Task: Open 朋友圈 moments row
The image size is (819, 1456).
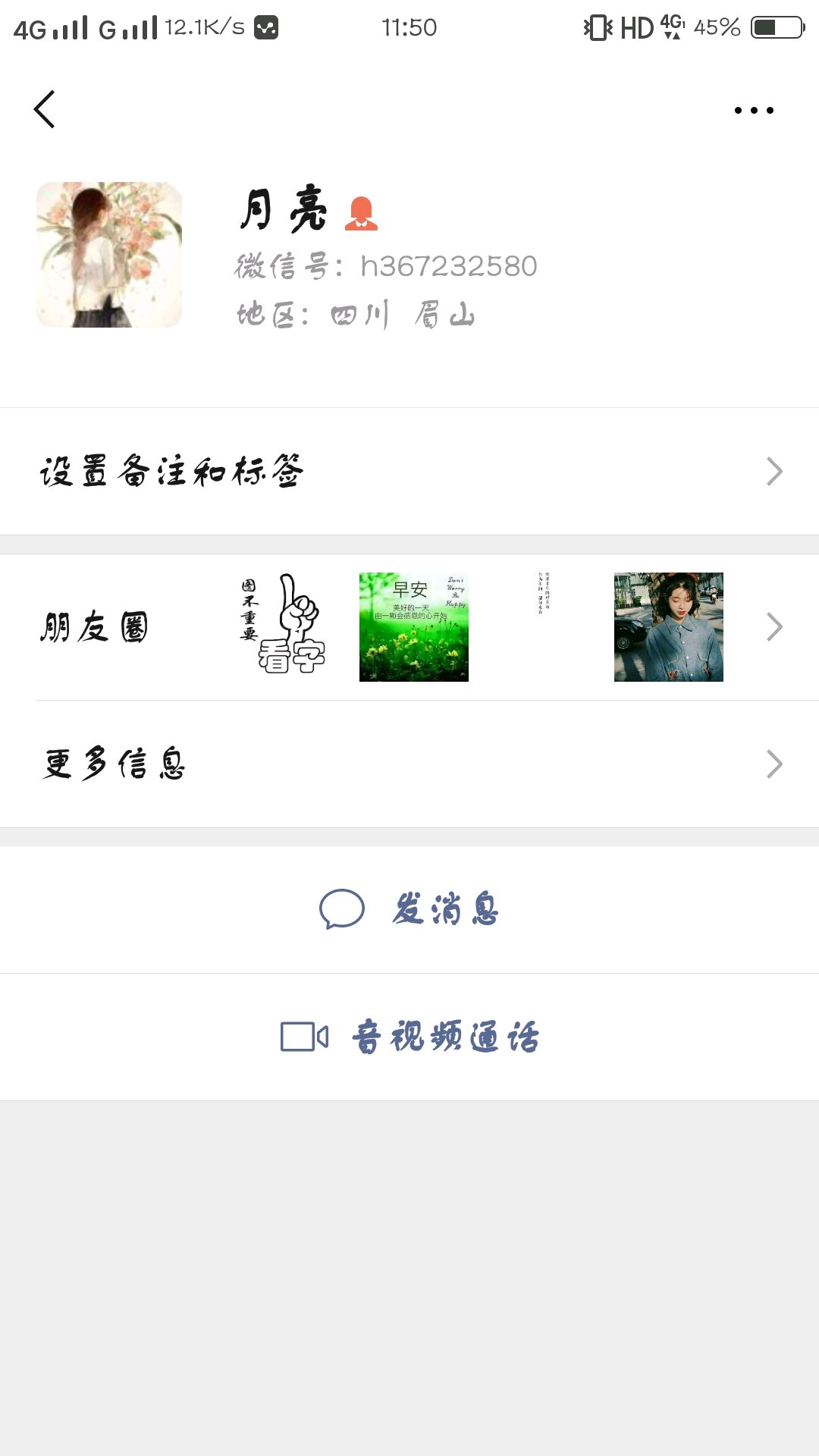Action: tap(409, 627)
